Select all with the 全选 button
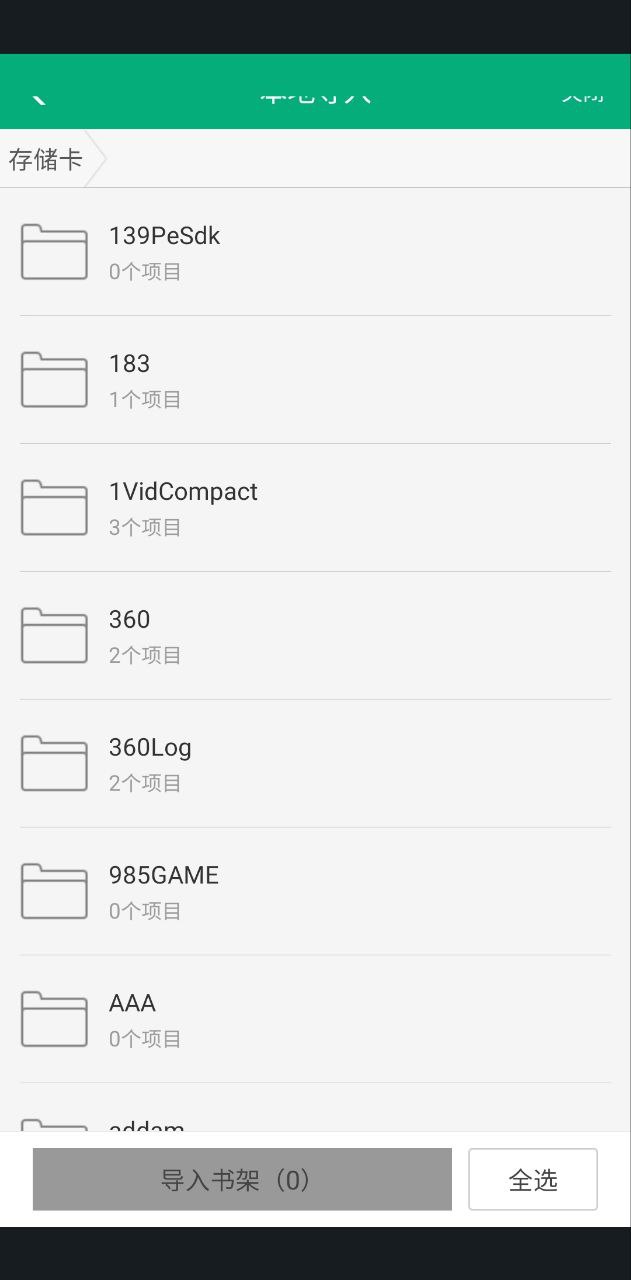This screenshot has width=631, height=1280. click(533, 1180)
